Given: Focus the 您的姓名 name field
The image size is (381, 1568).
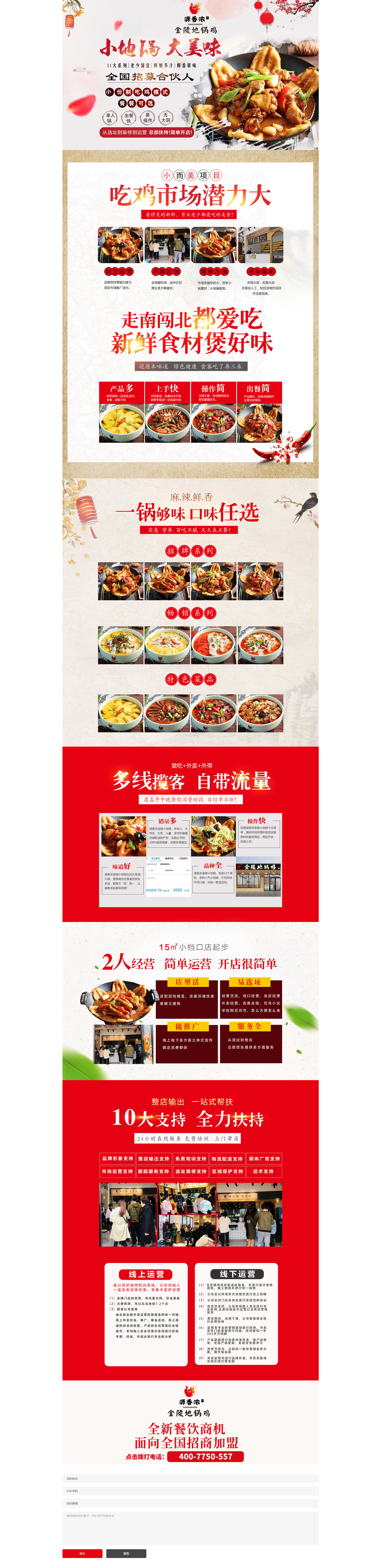Looking at the screenshot, I should click(190, 1478).
